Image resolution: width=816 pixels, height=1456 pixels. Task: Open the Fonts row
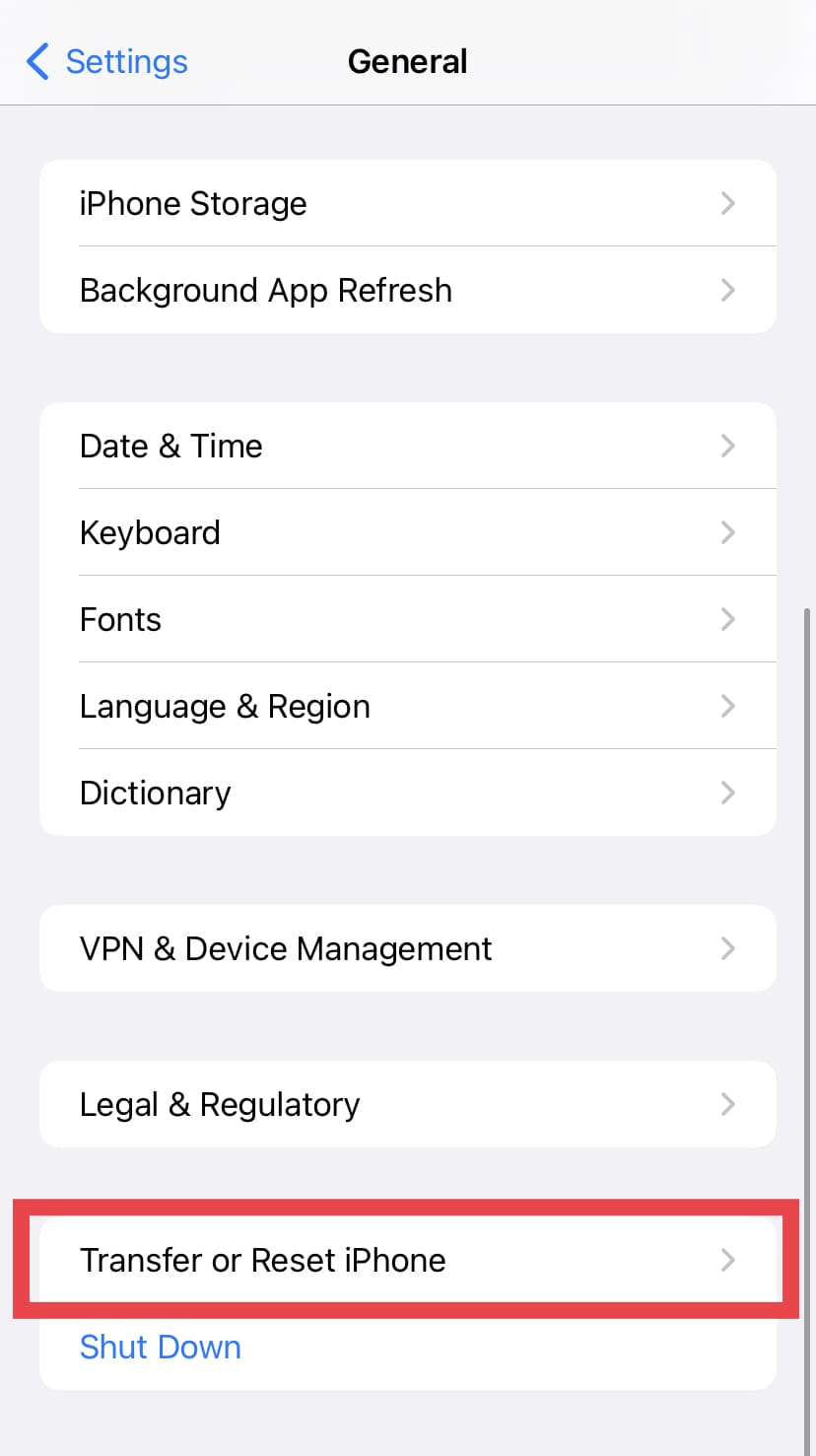[408, 619]
